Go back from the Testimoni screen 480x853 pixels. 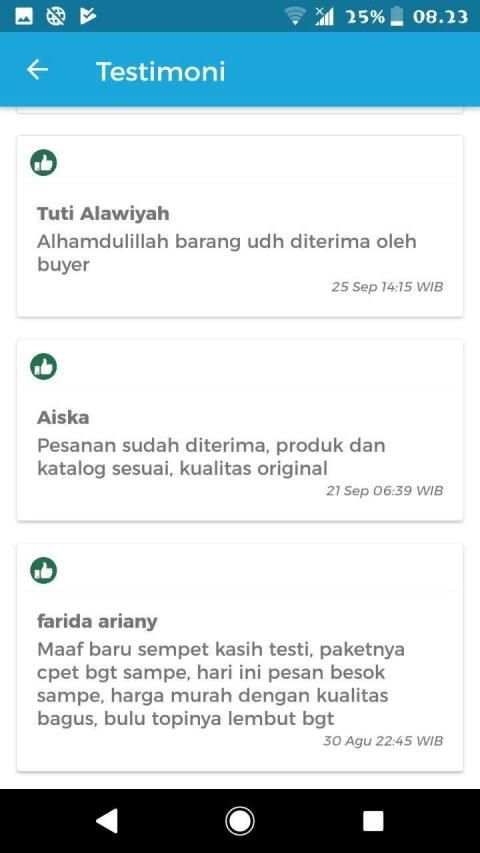(x=37, y=70)
